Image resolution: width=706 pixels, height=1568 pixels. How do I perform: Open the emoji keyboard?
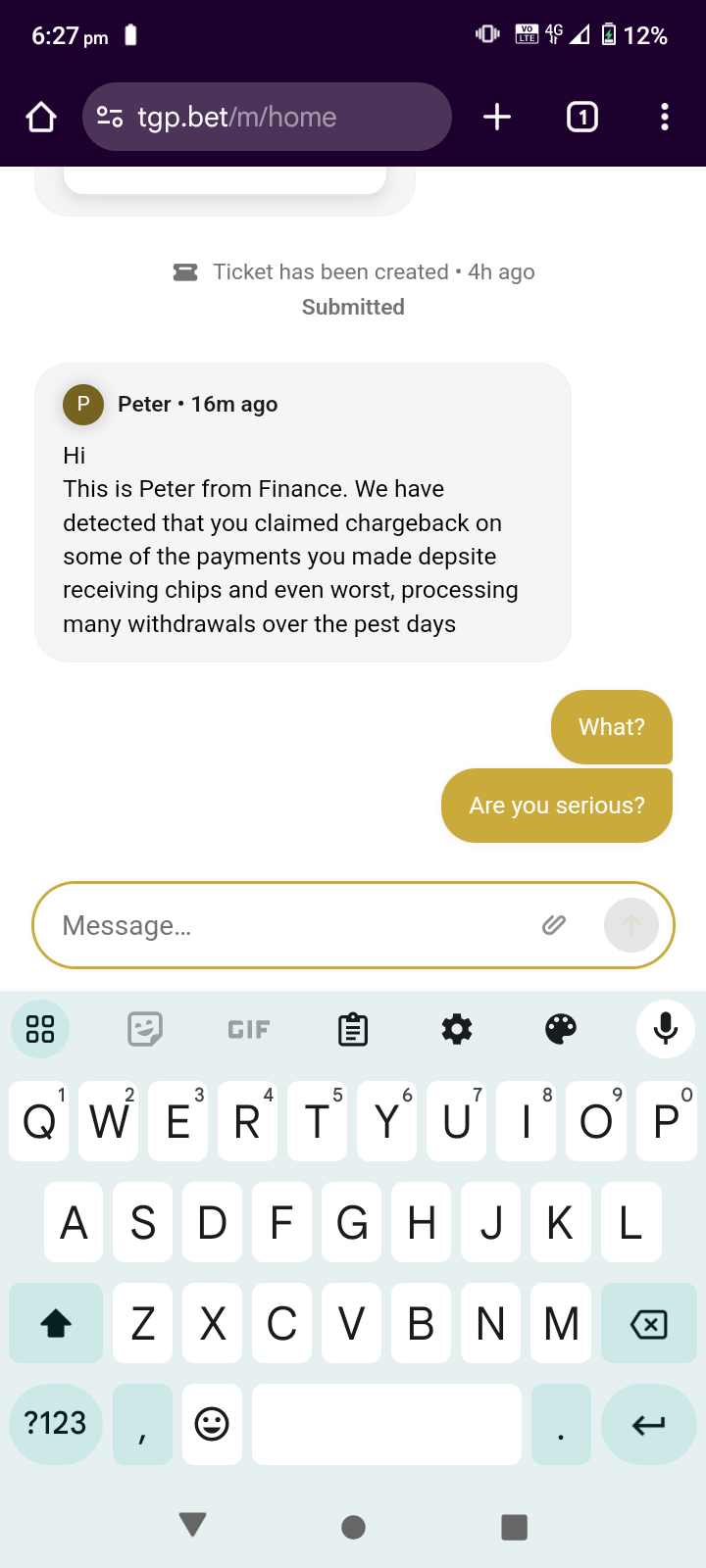[212, 1423]
